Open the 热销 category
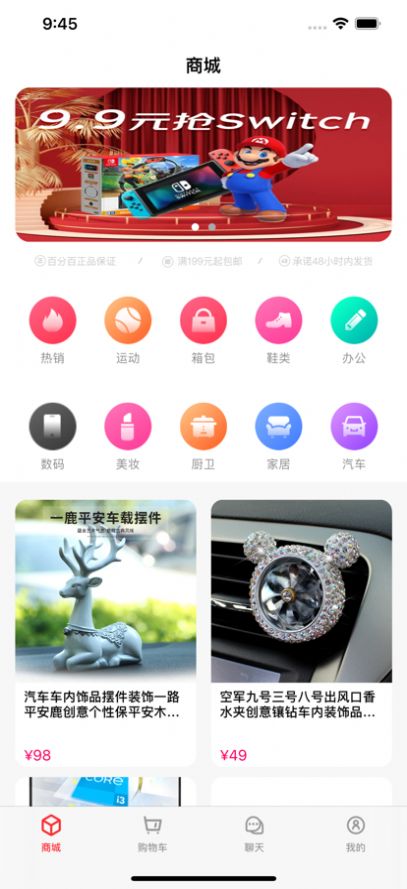Viewport: 407px width, 889px height. pos(53,331)
